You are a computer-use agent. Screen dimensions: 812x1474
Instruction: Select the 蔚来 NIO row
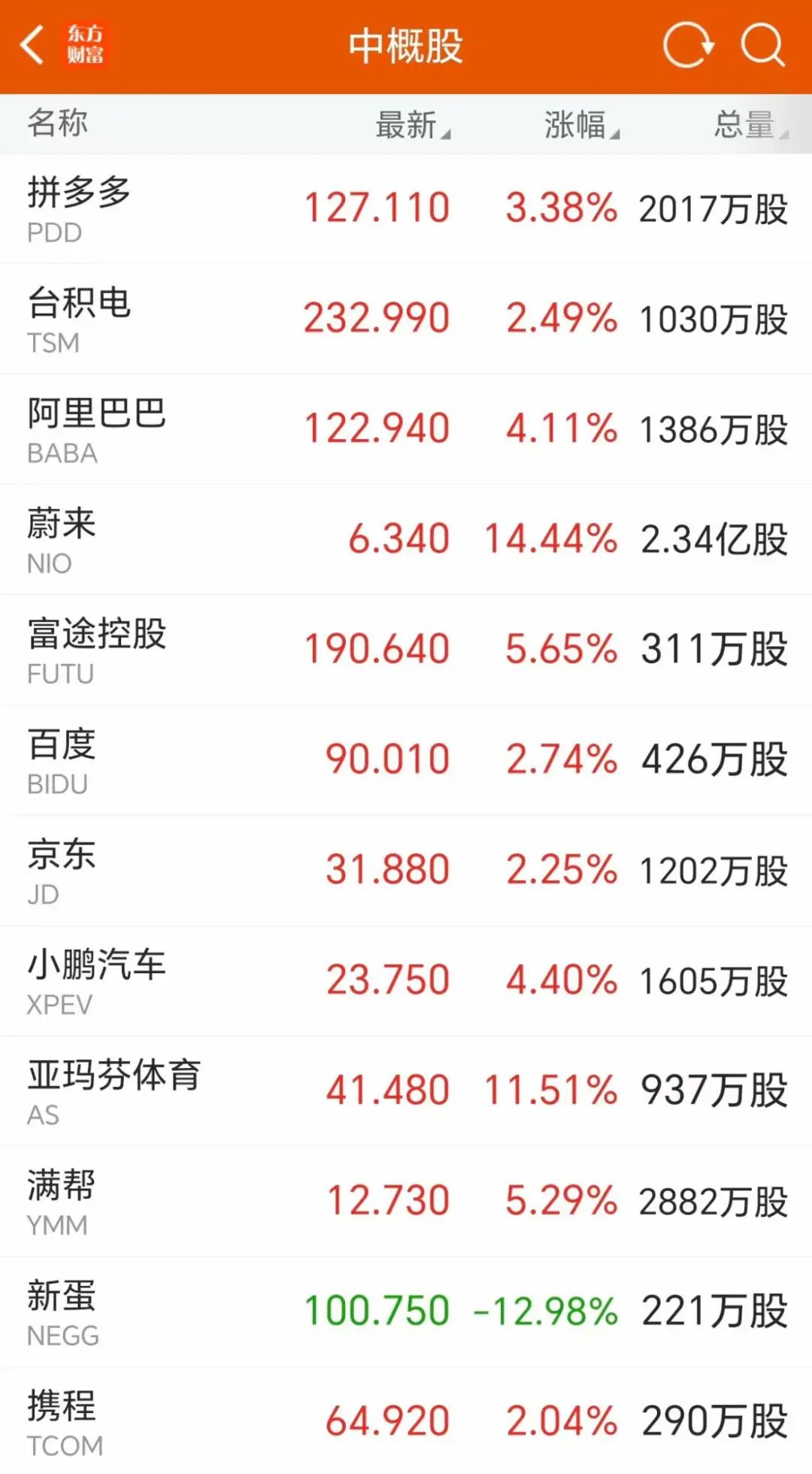406,540
